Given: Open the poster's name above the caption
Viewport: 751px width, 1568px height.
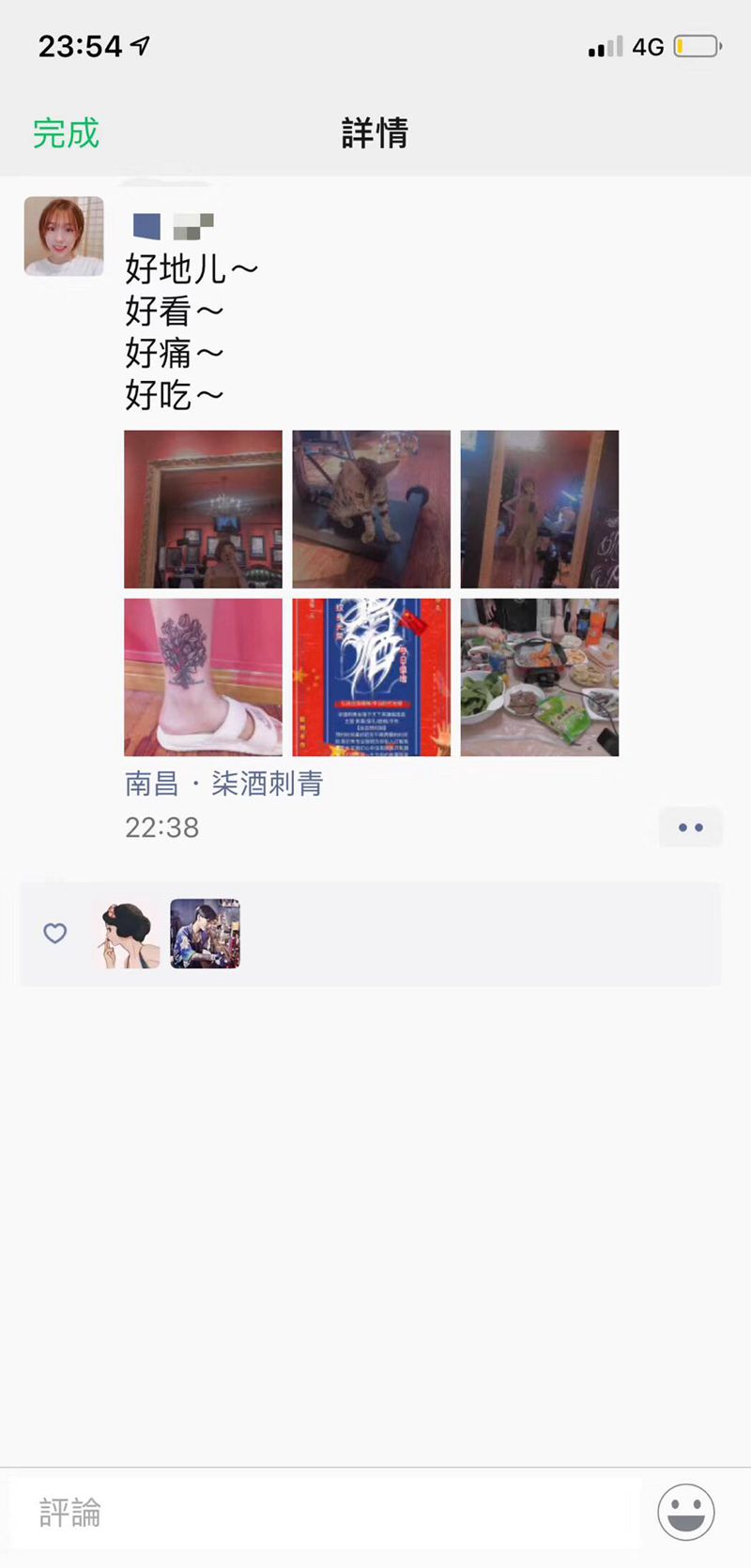Looking at the screenshot, I should (x=173, y=226).
